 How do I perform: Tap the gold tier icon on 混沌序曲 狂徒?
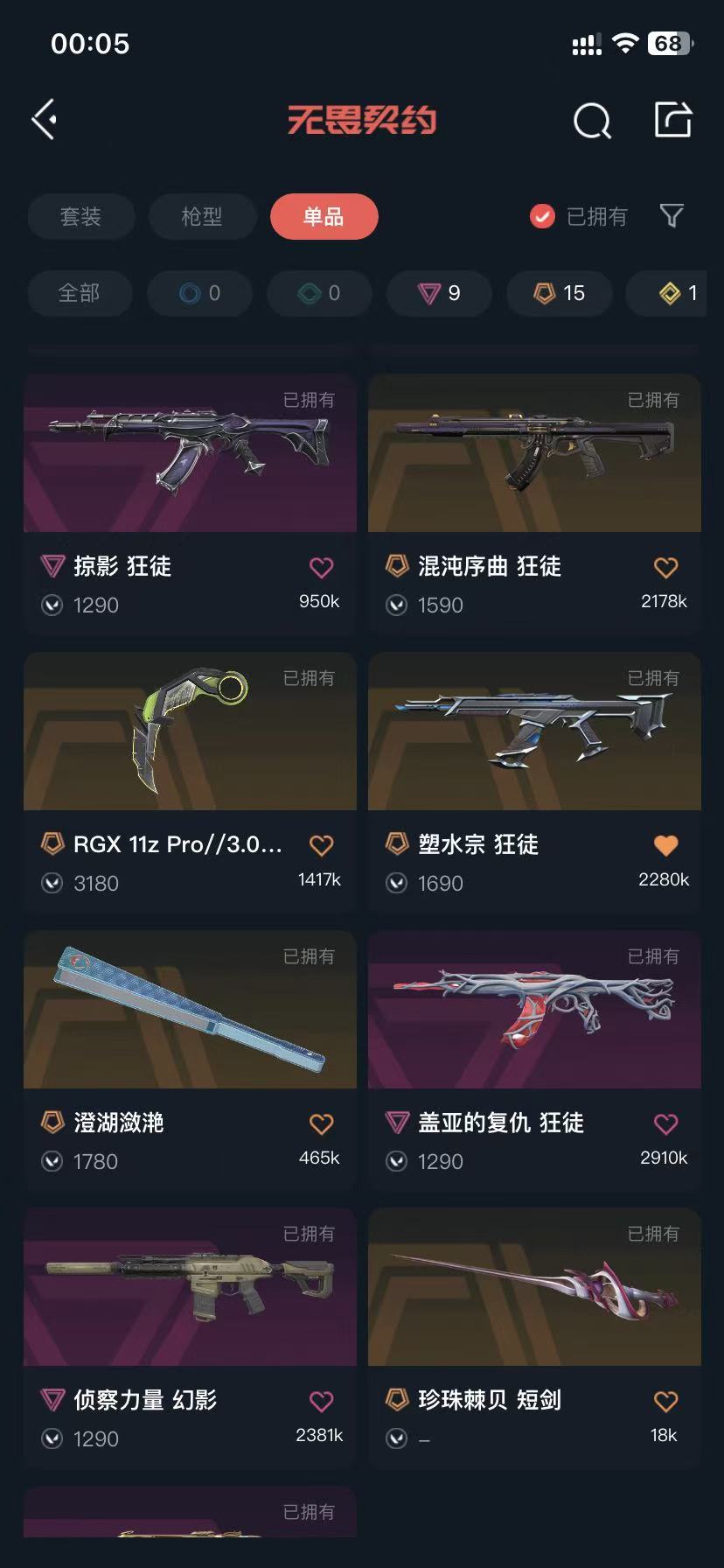396,567
